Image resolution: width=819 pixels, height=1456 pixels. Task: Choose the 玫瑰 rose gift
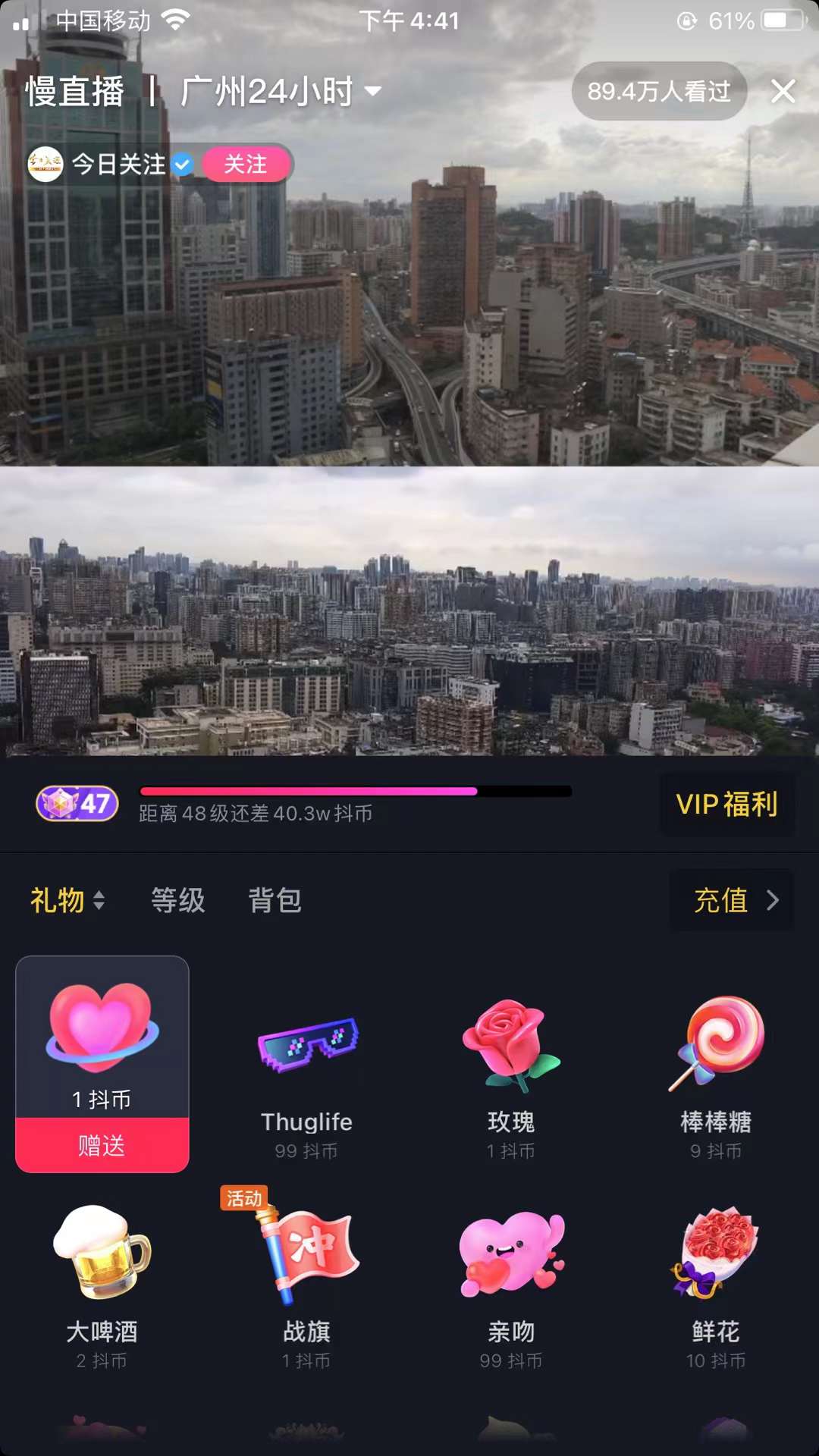click(x=511, y=1077)
